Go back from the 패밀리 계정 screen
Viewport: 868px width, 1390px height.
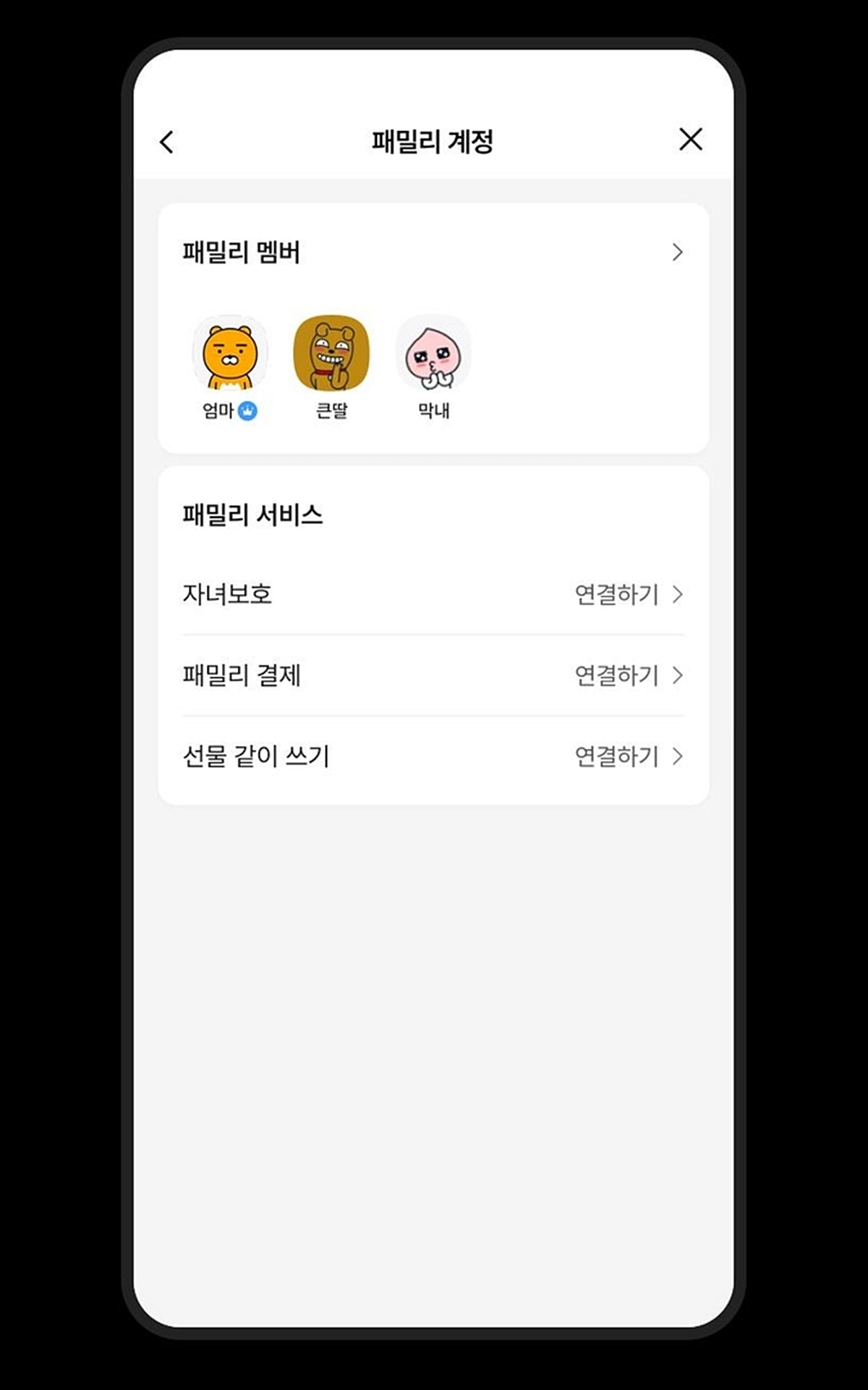pos(167,142)
